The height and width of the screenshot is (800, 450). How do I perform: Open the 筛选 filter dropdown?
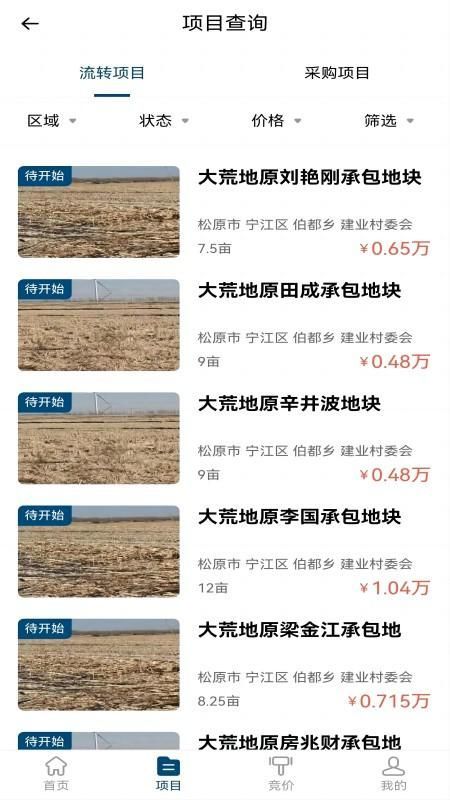(x=389, y=121)
